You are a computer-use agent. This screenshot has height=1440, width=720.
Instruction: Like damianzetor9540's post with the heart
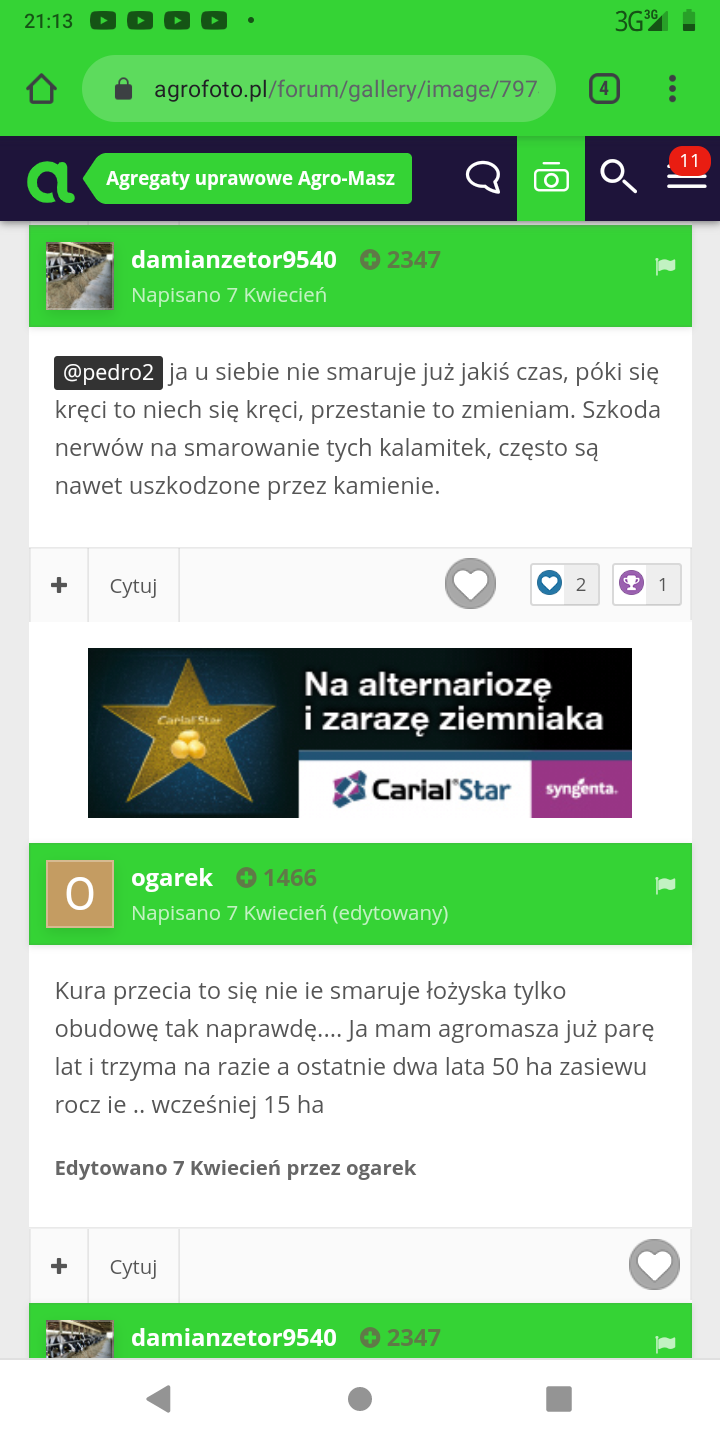[x=470, y=584]
